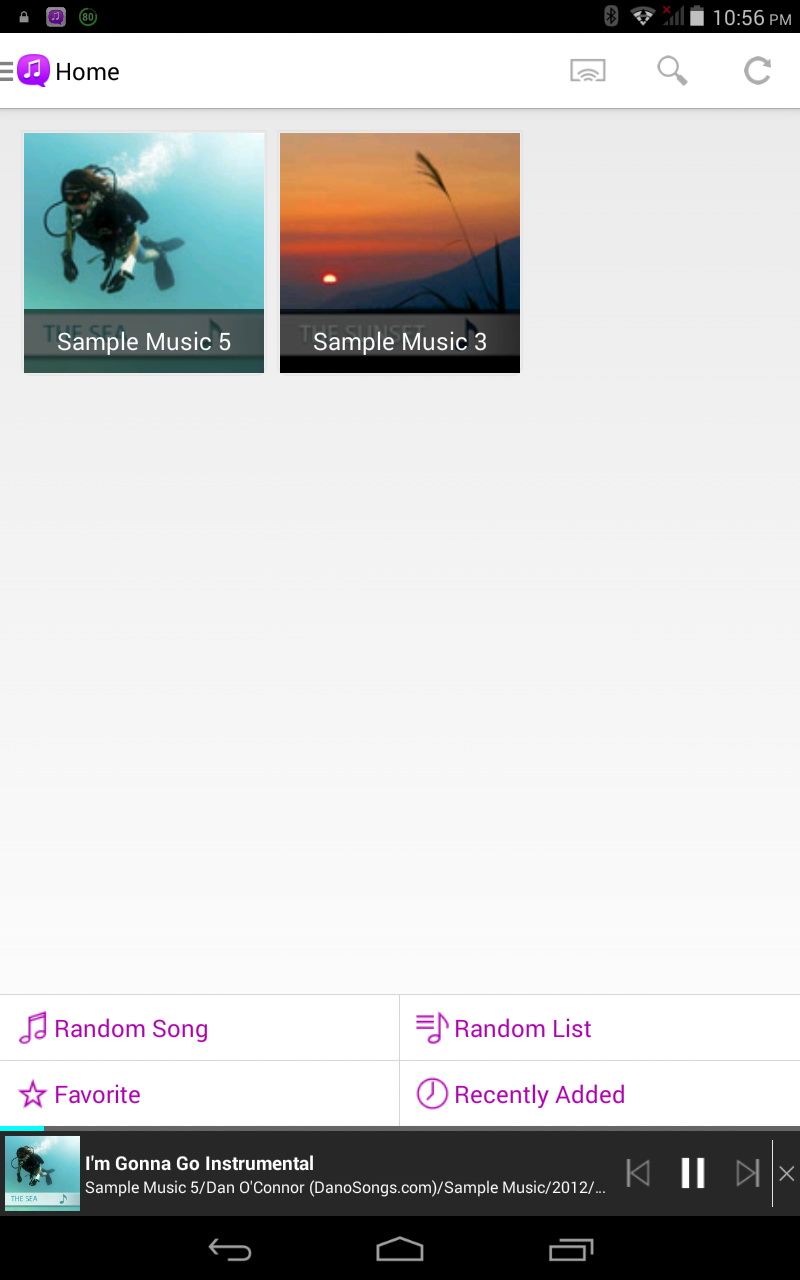Skip to the next track
The width and height of the screenshot is (800, 1280).
tap(747, 1173)
